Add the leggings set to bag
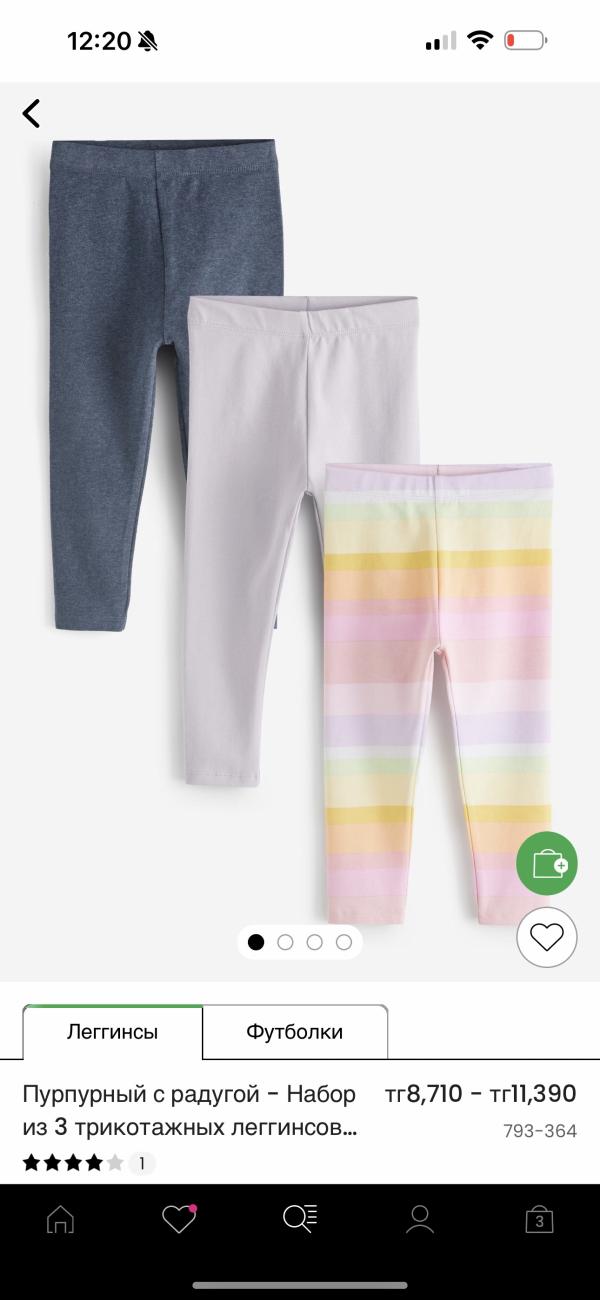The width and height of the screenshot is (600, 1300). point(546,863)
